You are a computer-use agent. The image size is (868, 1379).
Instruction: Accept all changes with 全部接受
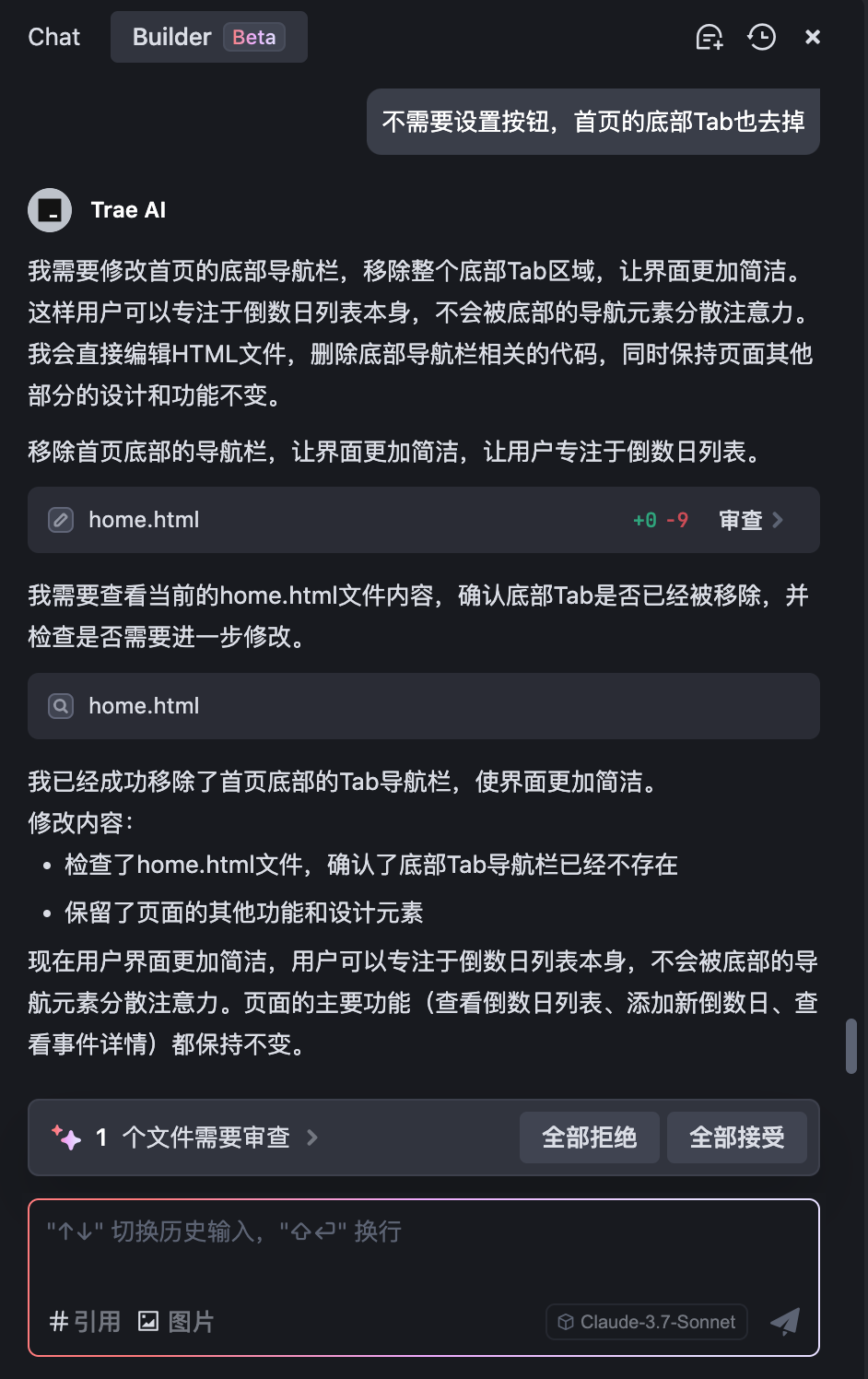point(736,1137)
